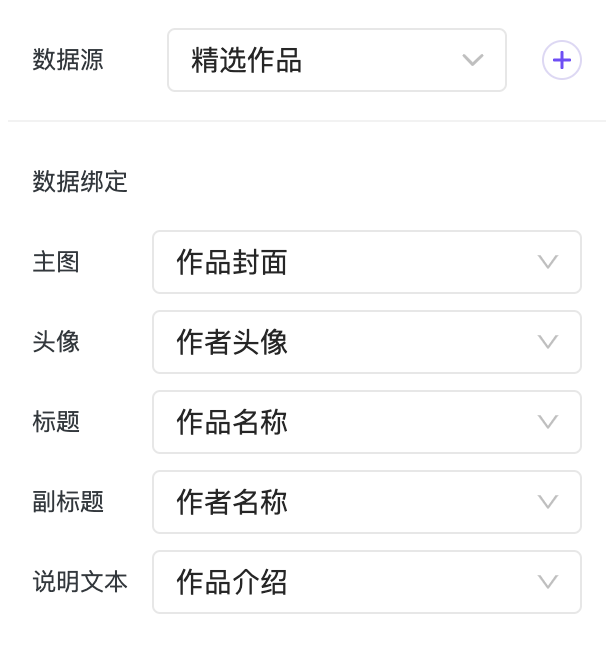Change the 标题 binding from 作品名称
612x656 pixels.
pyautogui.click(x=366, y=422)
